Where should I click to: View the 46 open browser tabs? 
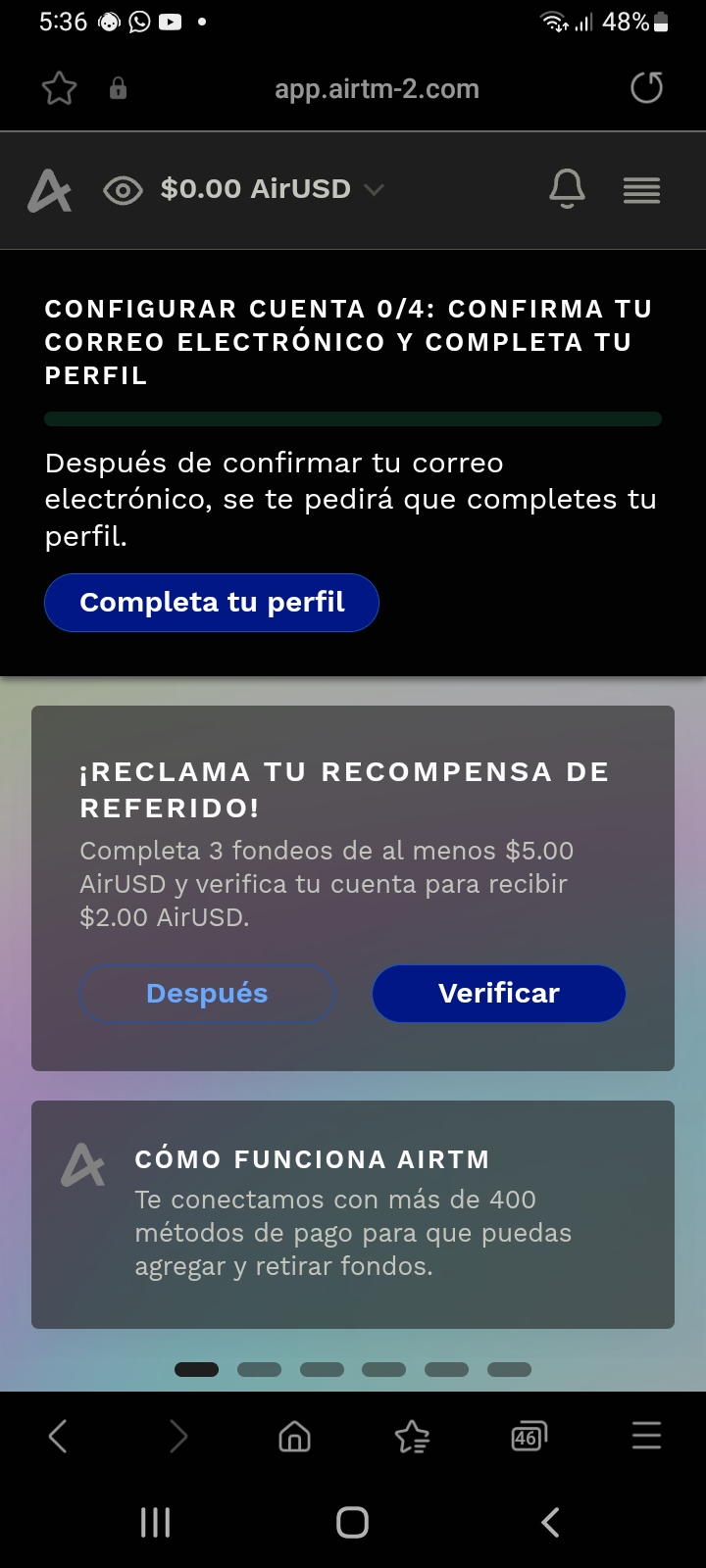pyautogui.click(x=529, y=1437)
